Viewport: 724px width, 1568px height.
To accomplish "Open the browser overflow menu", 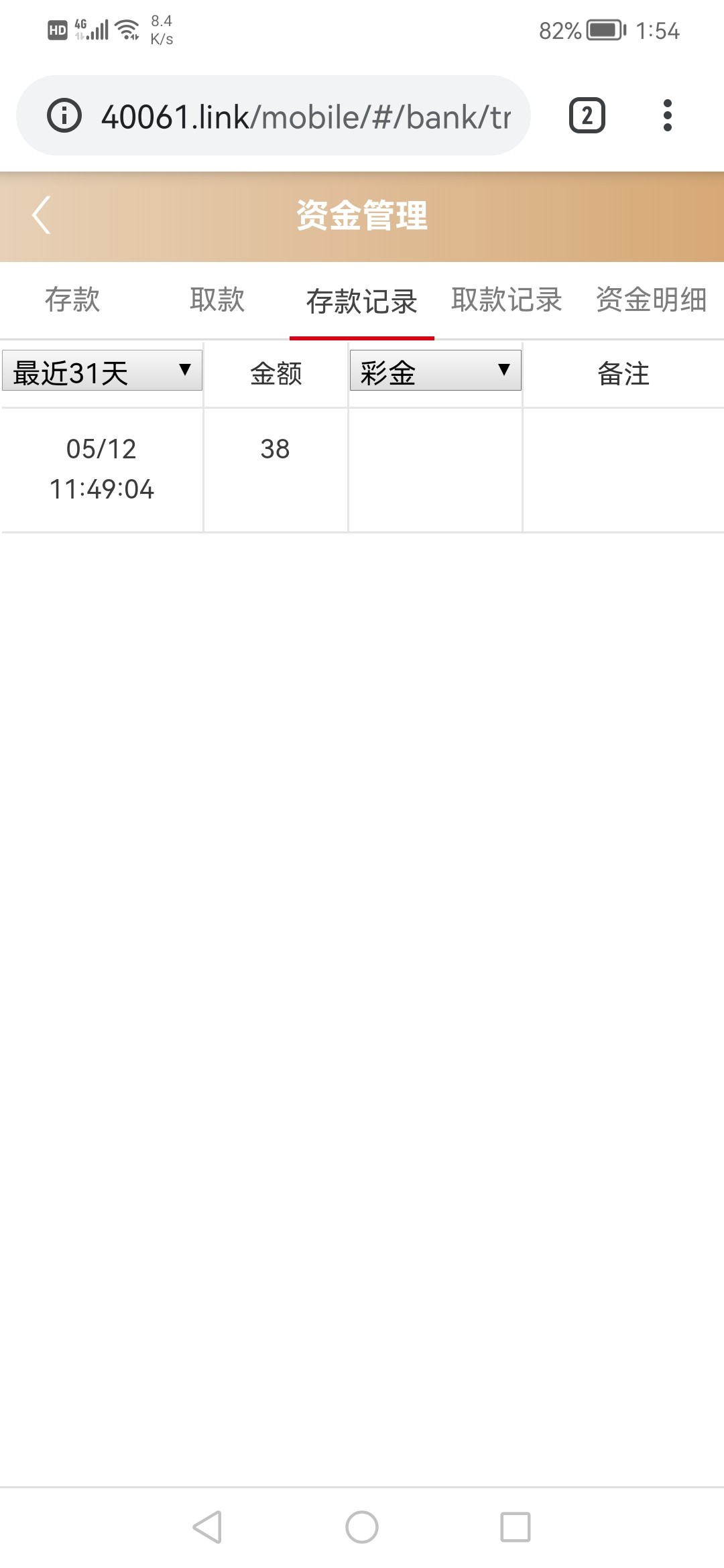I will click(x=667, y=116).
